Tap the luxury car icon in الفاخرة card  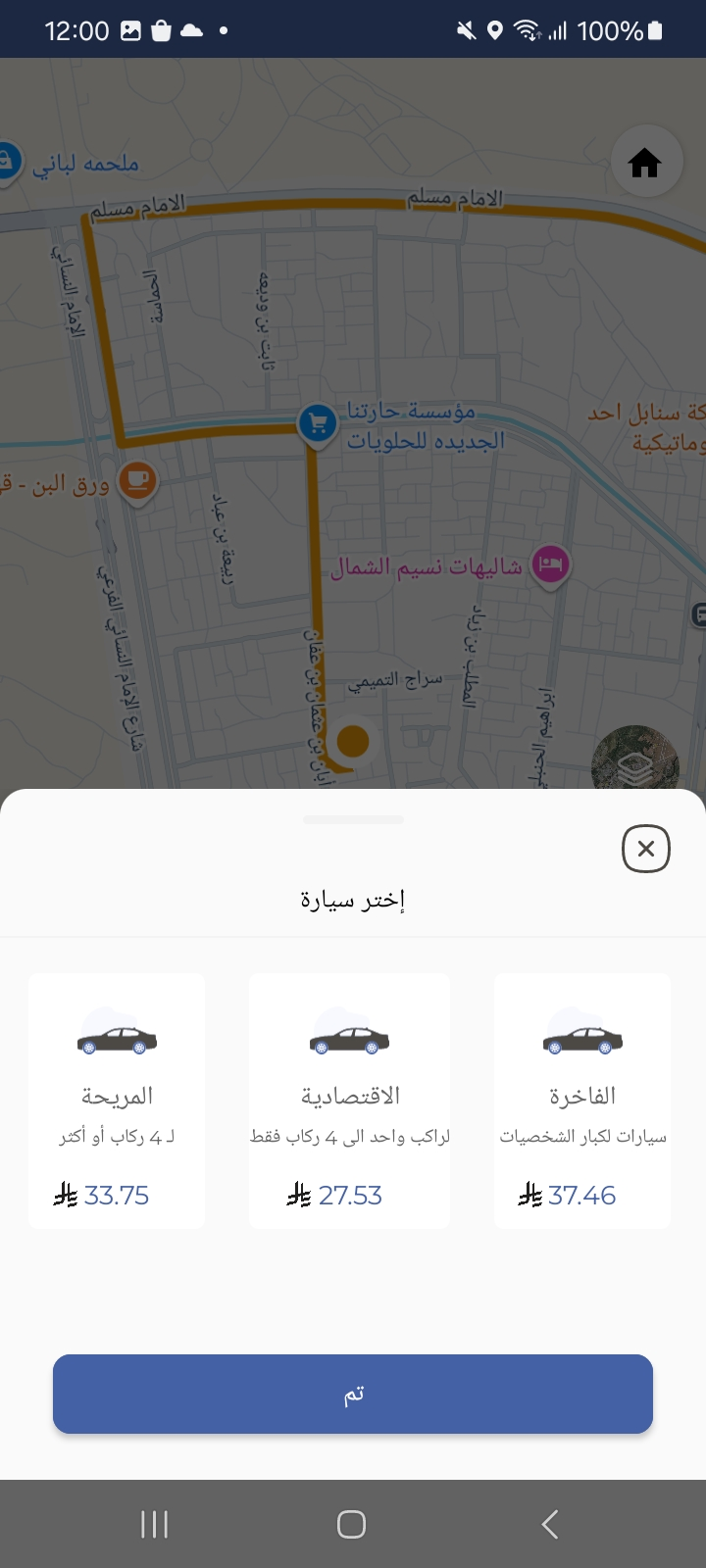coord(582,1039)
